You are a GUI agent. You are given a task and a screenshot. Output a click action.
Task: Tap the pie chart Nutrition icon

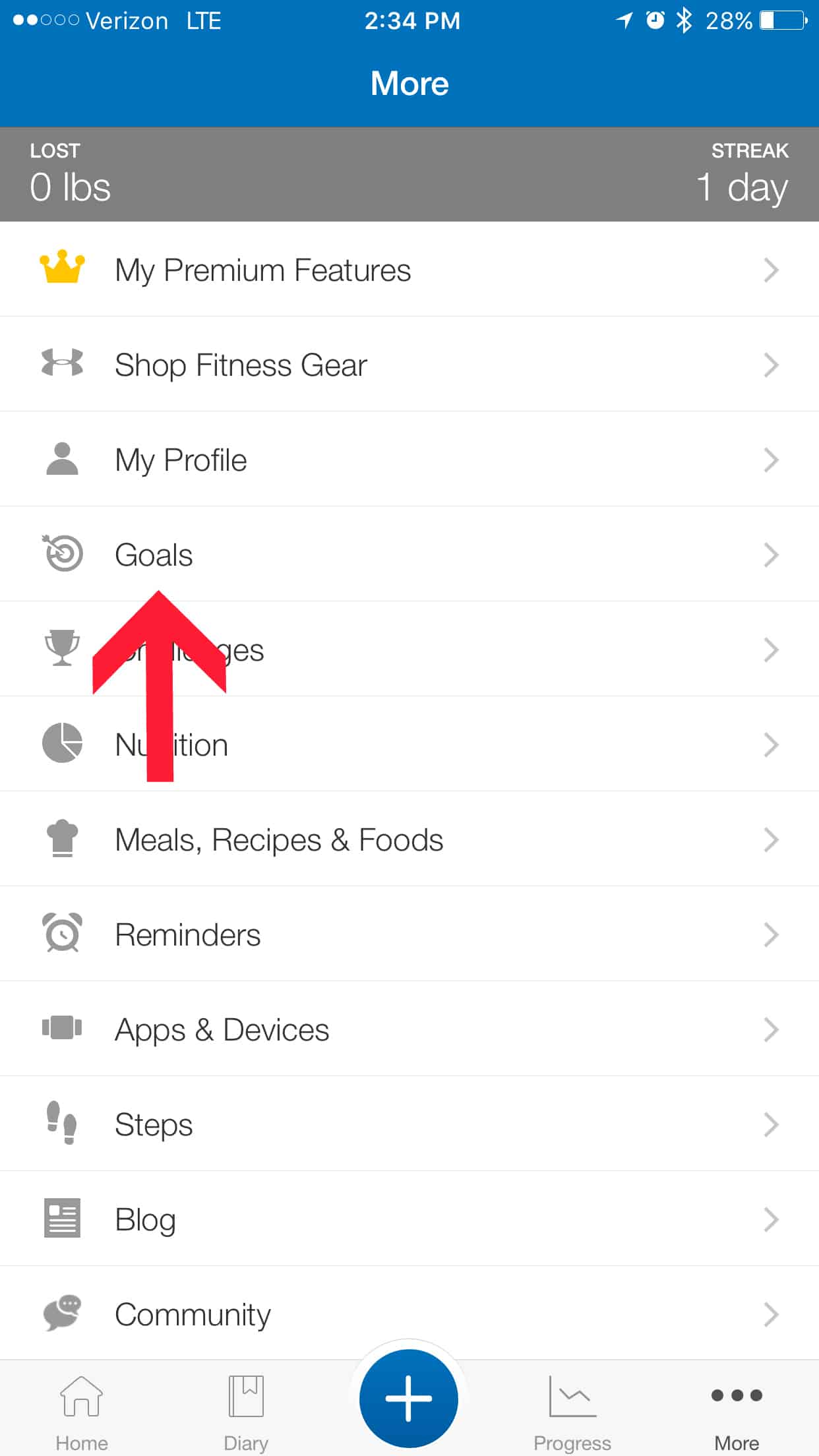click(x=62, y=744)
